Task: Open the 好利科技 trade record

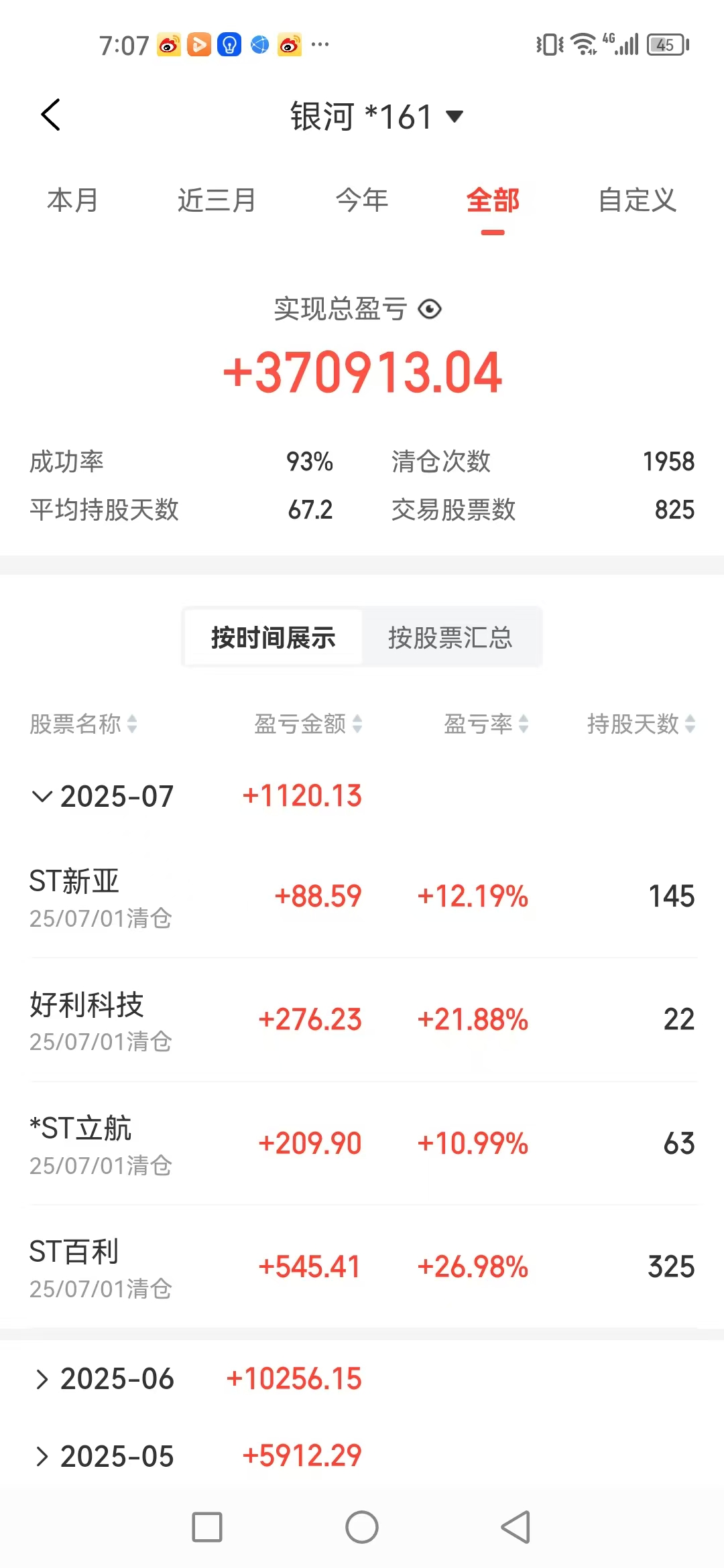Action: pos(362,1020)
